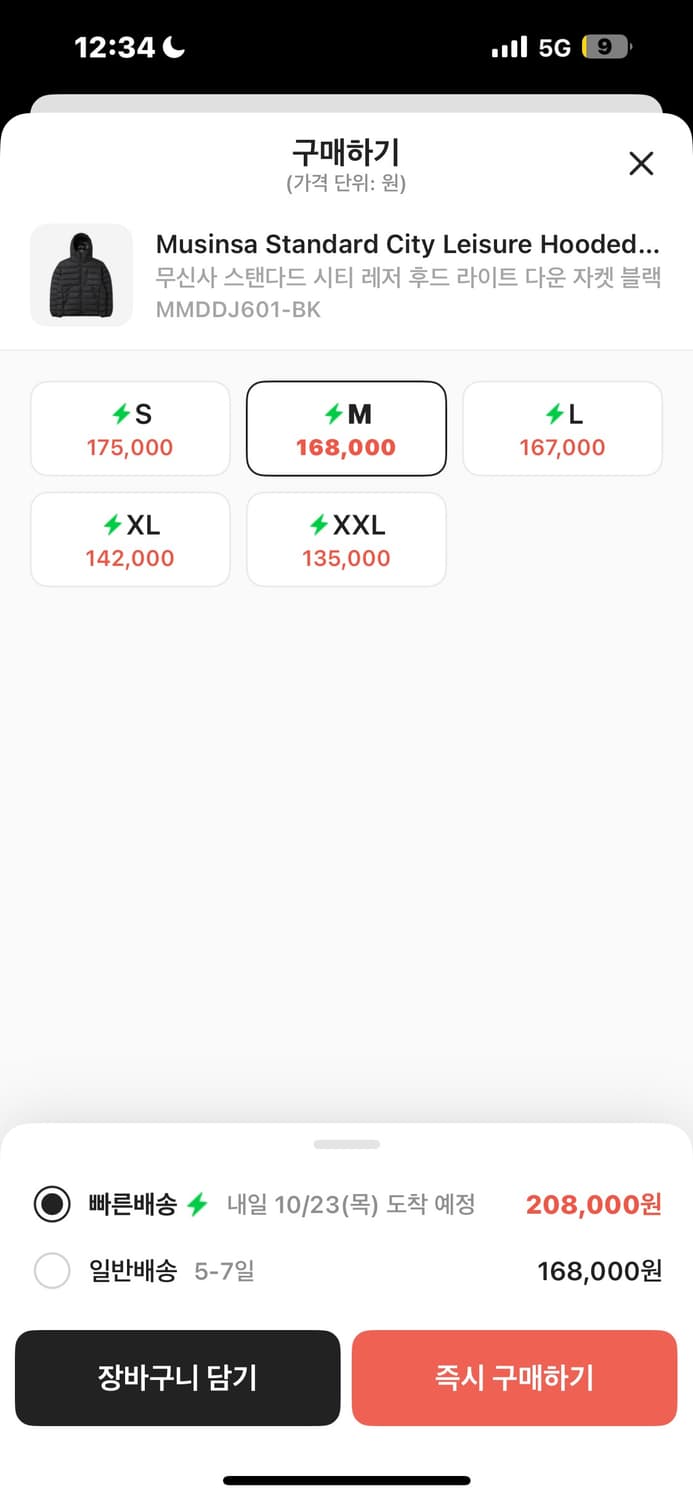Image resolution: width=693 pixels, height=1500 pixels.
Task: Buy now with 즉시 구매하기
Action: pyautogui.click(x=514, y=1377)
